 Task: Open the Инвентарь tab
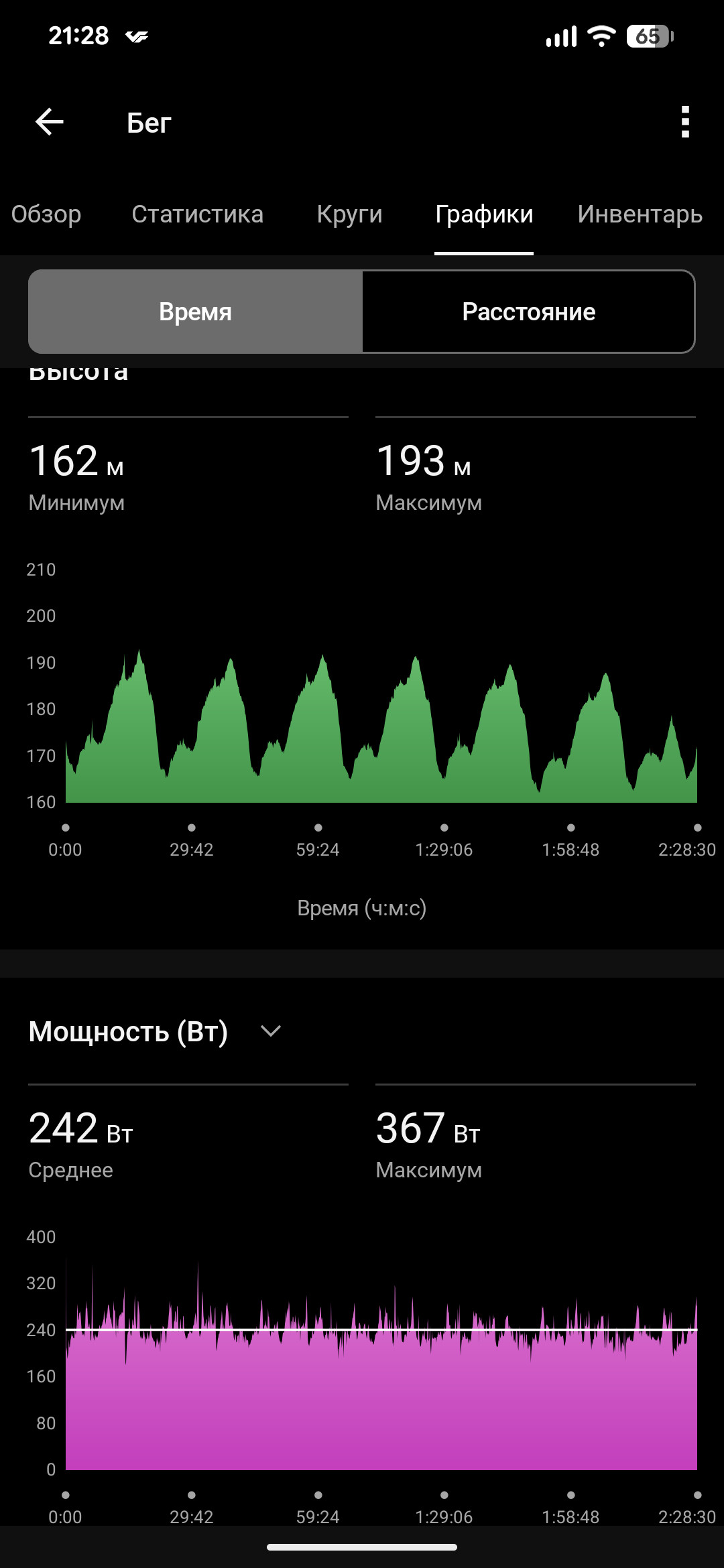[x=640, y=214]
